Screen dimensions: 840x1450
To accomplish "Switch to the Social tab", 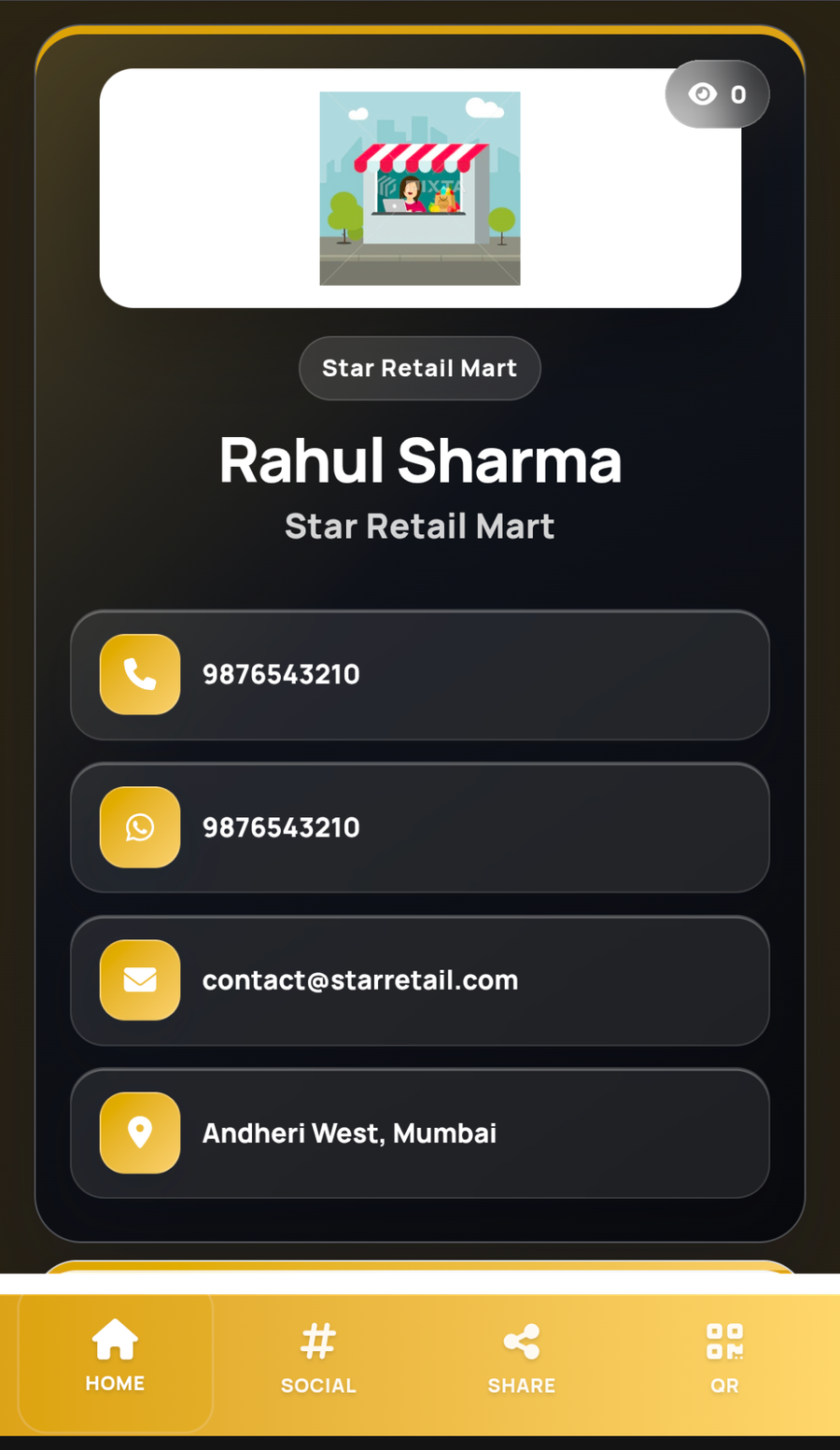I will [318, 1359].
